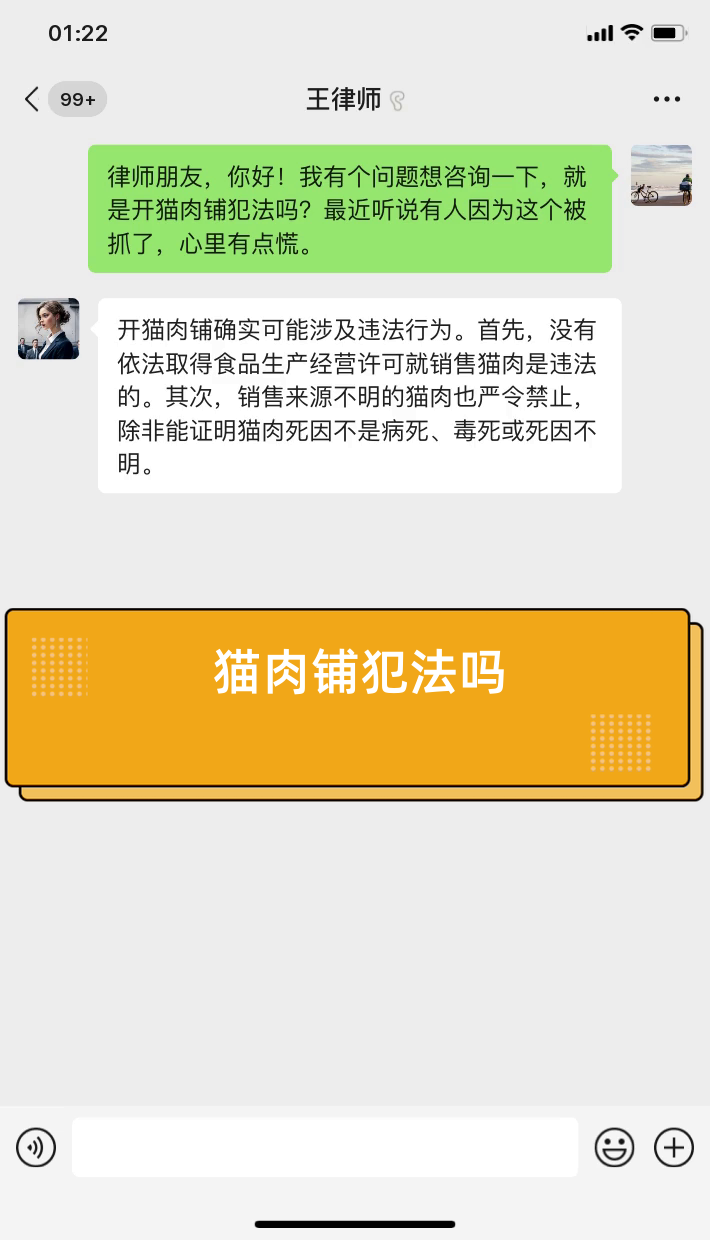This screenshot has height=1240, width=710.
Task: Tap the message text field
Action: 325,1147
